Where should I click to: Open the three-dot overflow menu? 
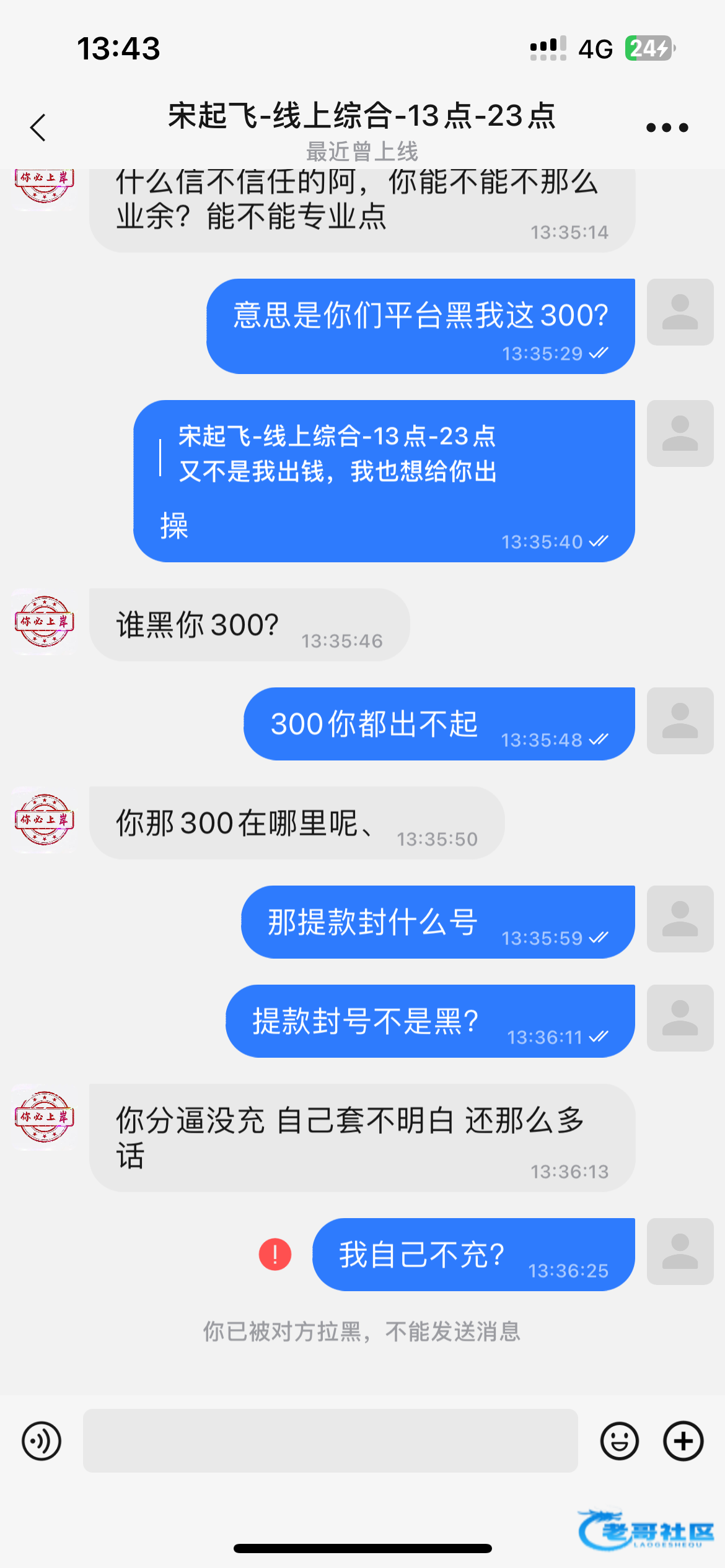667,128
